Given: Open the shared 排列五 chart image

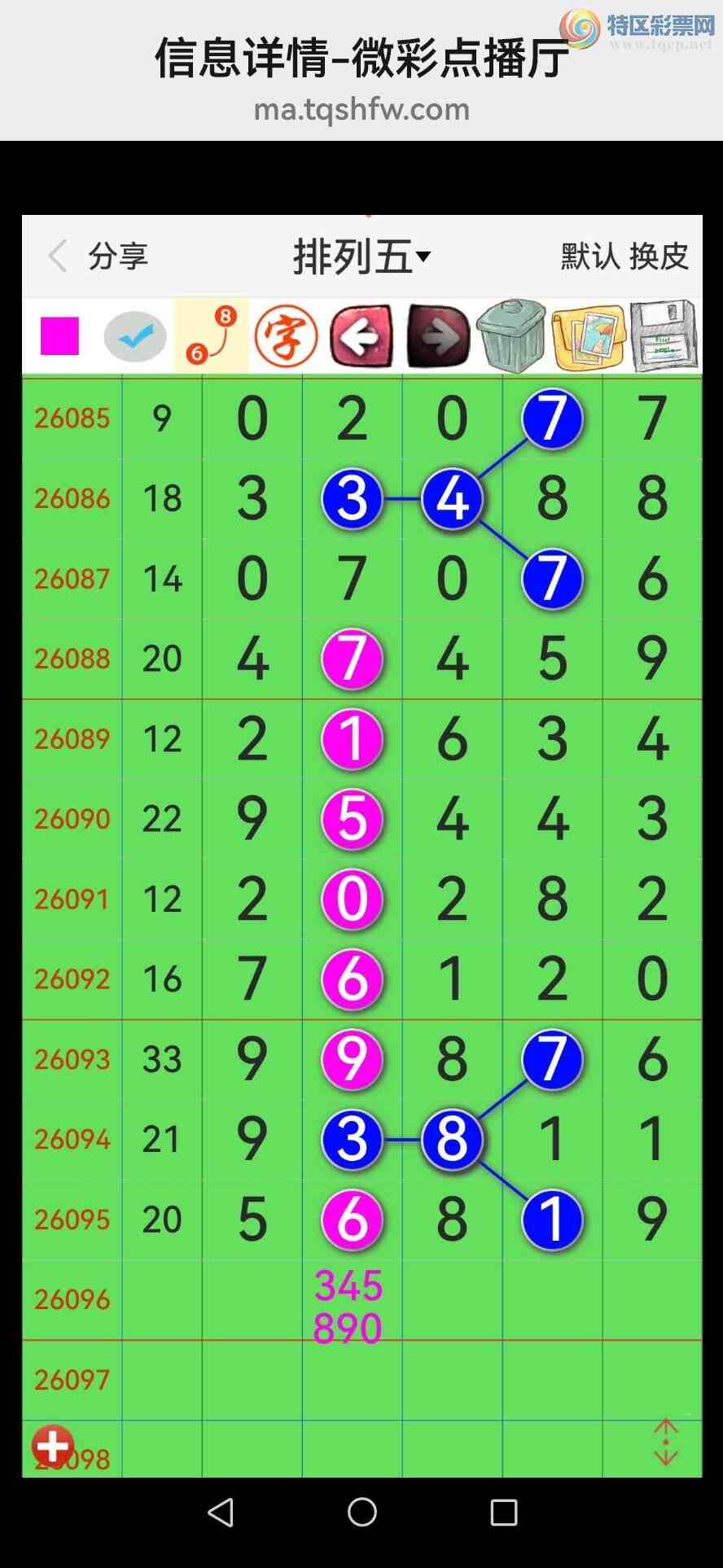Looking at the screenshot, I should point(361,847).
